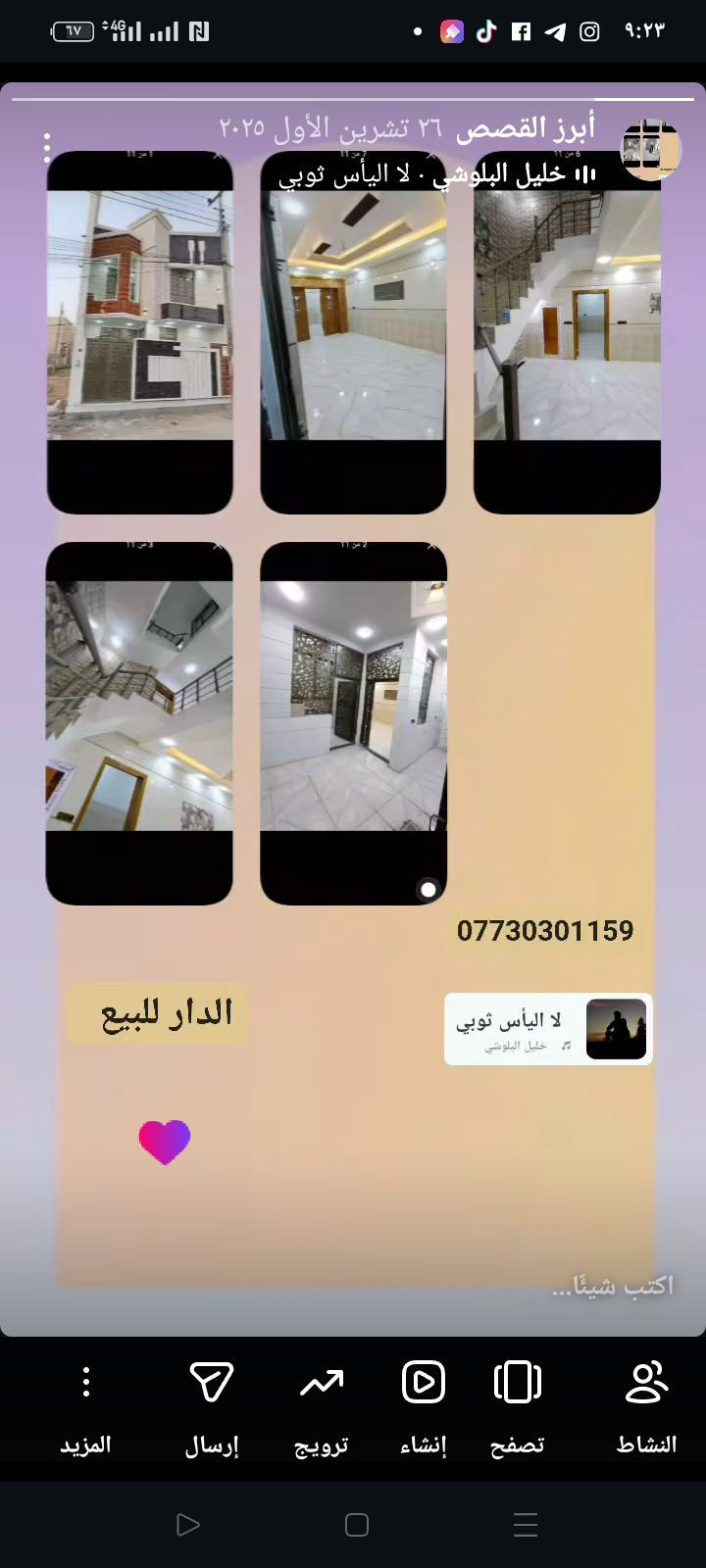Image resolution: width=706 pixels, height=1568 pixels.
Task: Choose ترويج to promote this story
Action: pos(322,1402)
